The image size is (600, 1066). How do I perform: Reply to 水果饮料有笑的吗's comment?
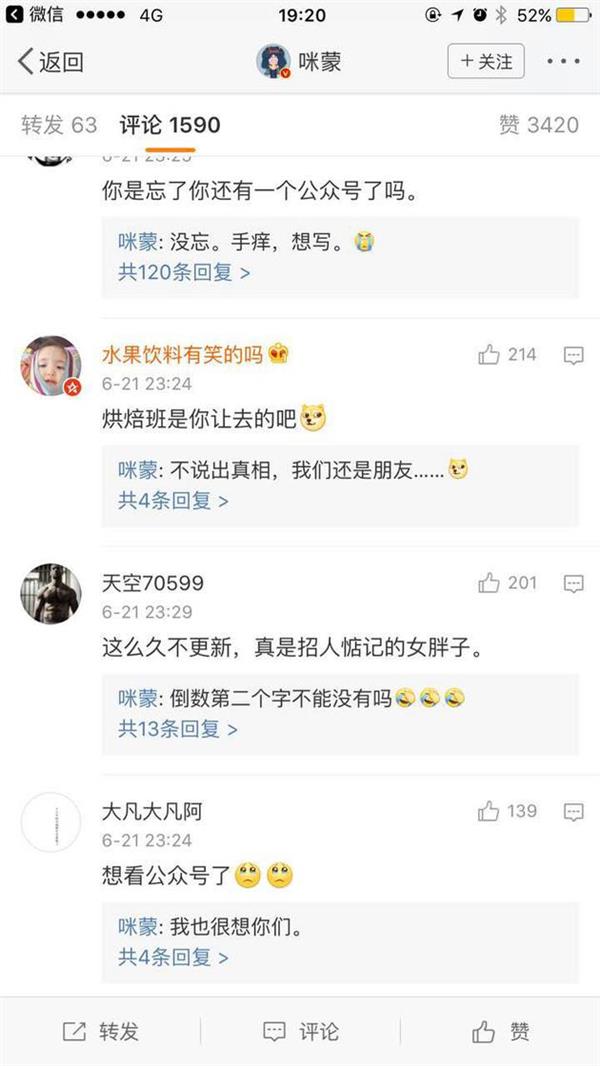point(573,355)
